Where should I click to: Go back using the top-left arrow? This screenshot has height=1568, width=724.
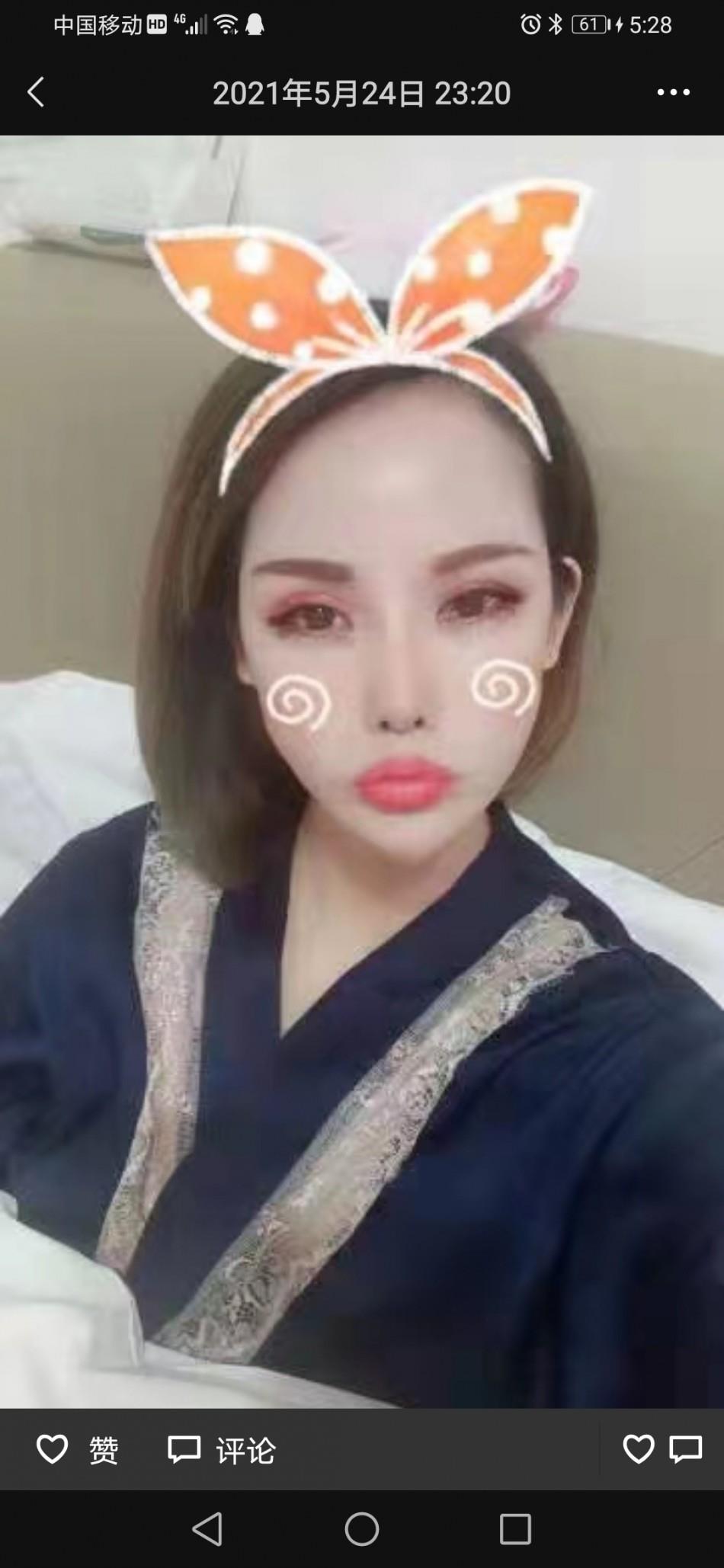(36, 92)
